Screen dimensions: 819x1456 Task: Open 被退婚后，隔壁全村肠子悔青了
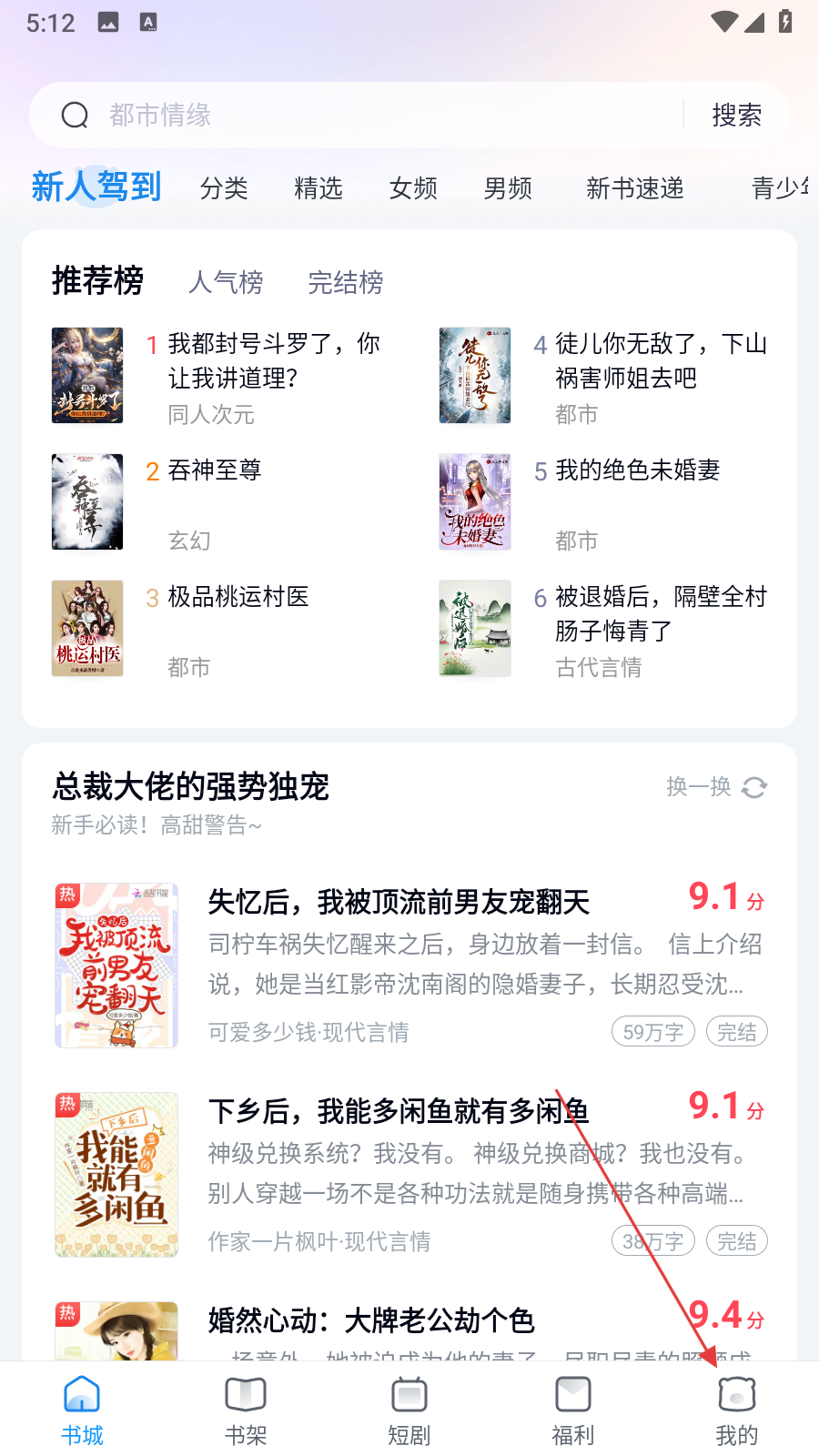pos(661,613)
